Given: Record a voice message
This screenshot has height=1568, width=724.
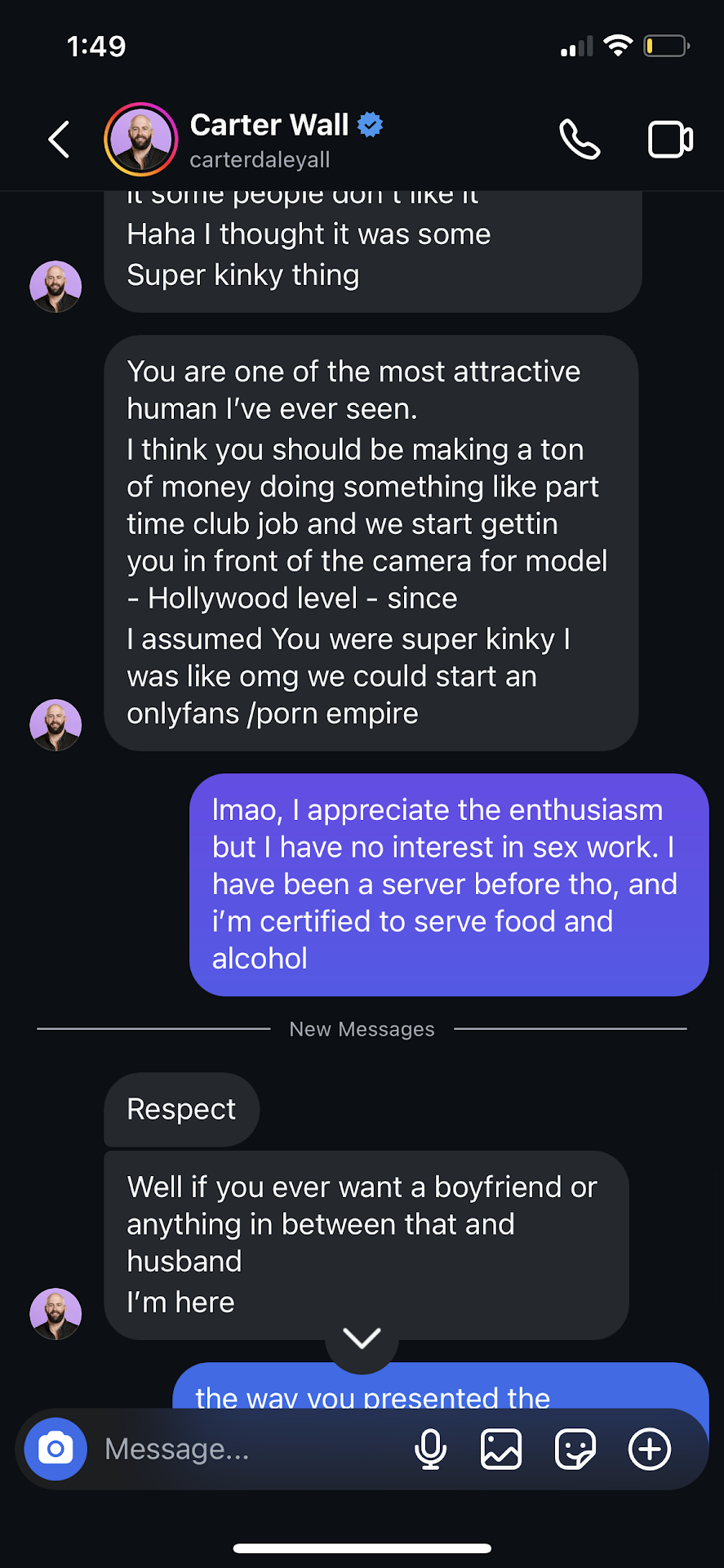Looking at the screenshot, I should tap(430, 1449).
